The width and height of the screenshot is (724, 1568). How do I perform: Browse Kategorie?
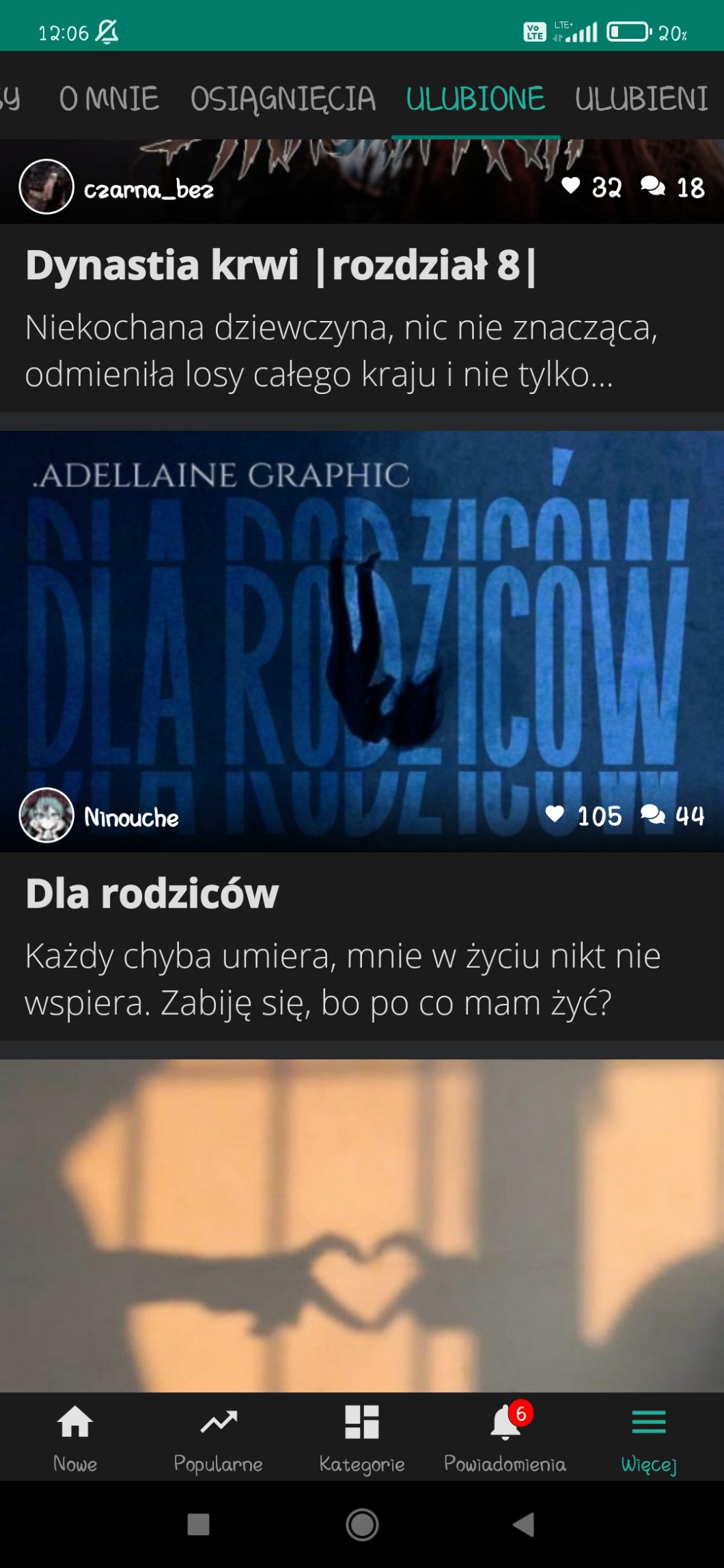coord(362,1438)
